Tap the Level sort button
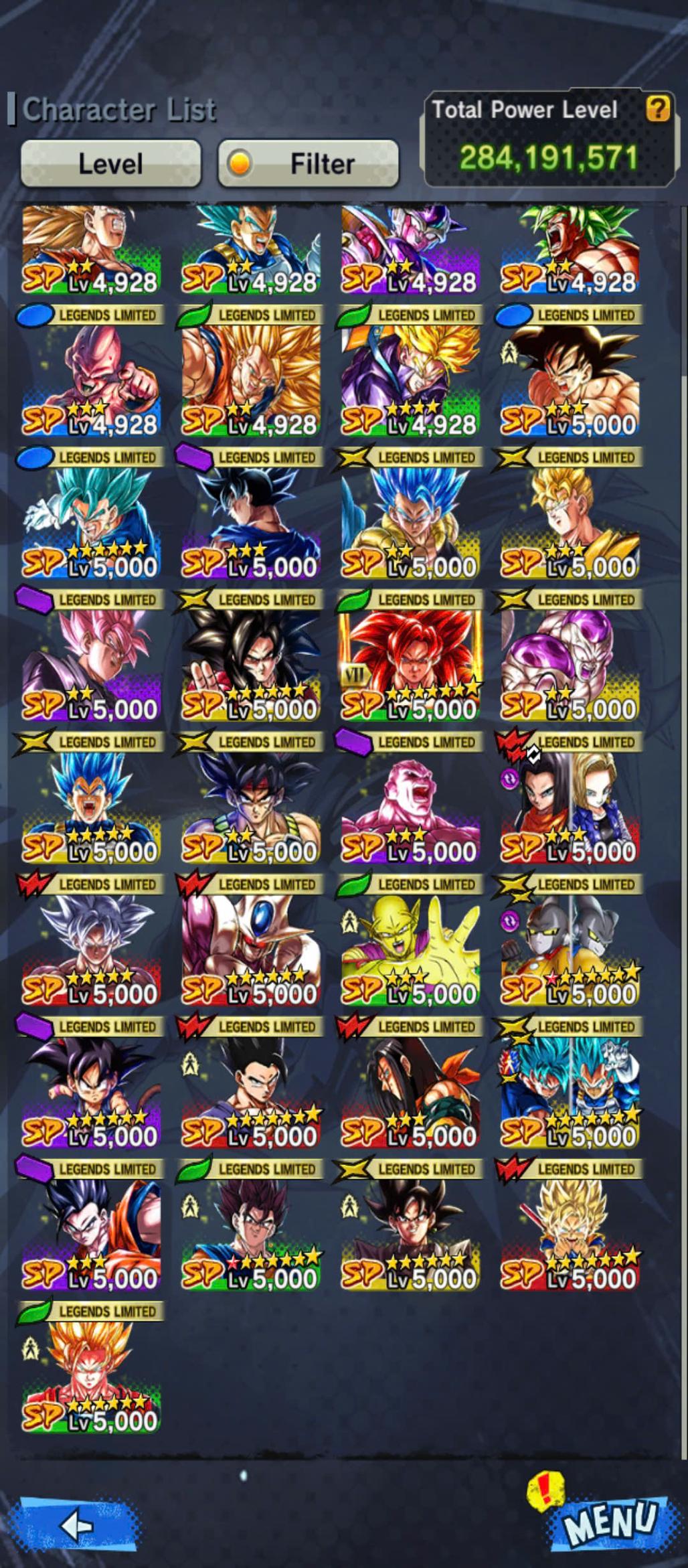688x1568 pixels. point(110,163)
